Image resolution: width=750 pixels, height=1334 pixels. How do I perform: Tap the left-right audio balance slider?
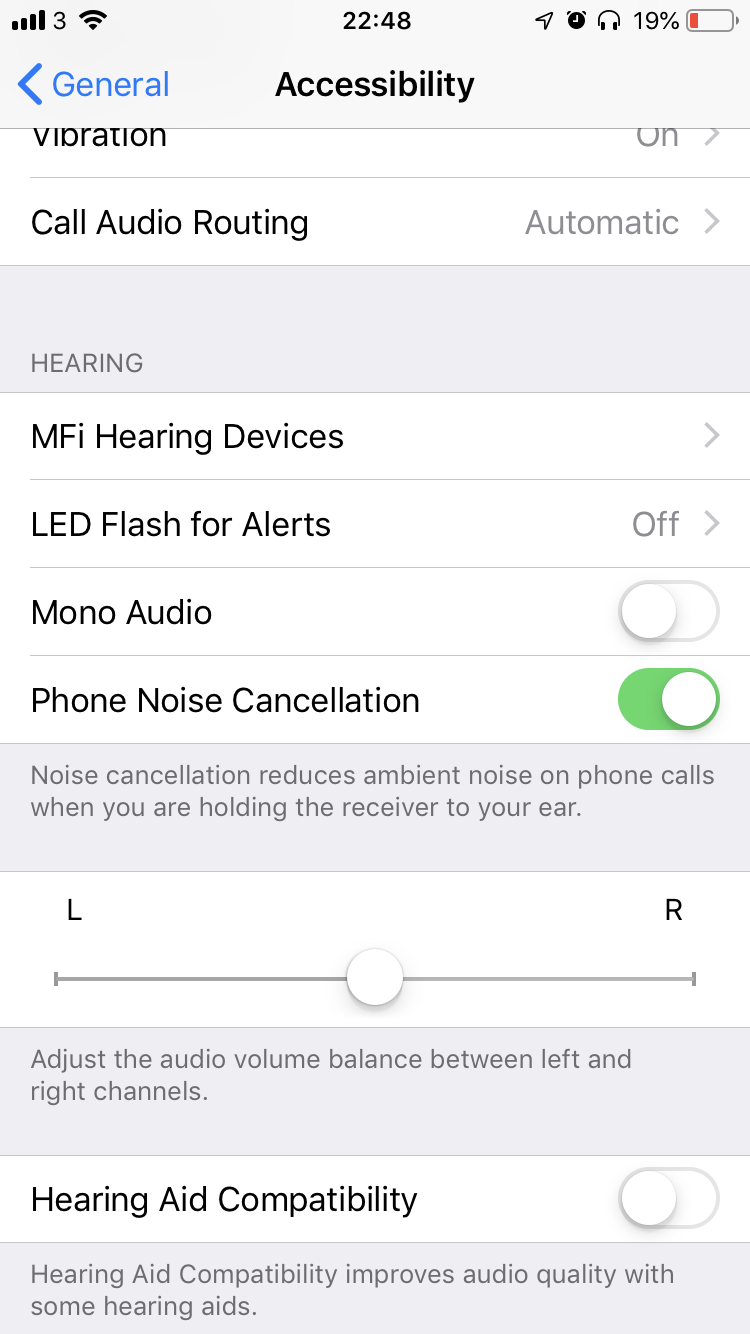[x=375, y=979]
